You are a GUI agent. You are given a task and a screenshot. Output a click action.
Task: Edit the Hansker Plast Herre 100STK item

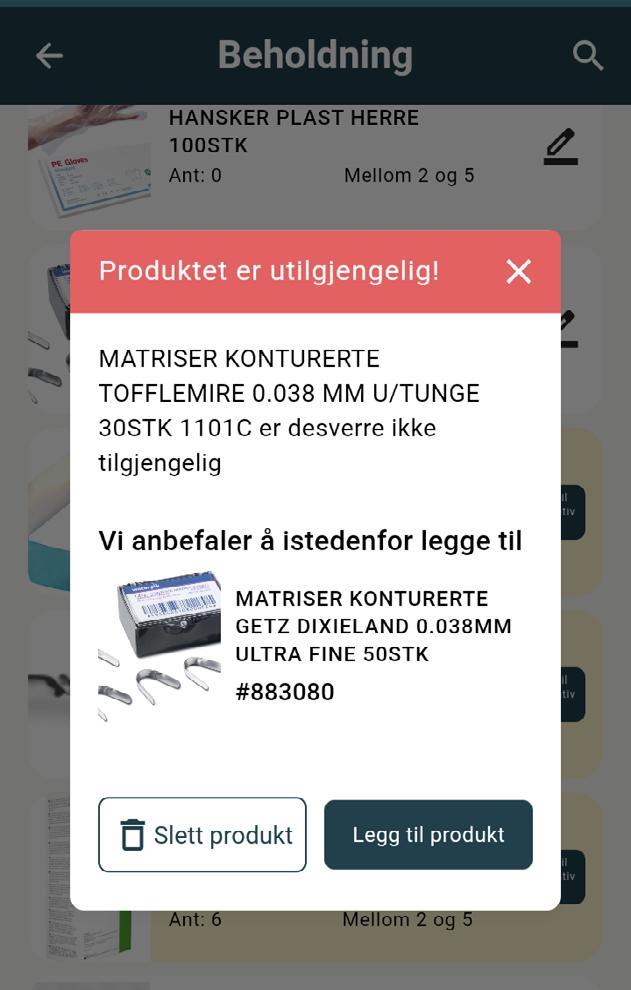(561, 147)
